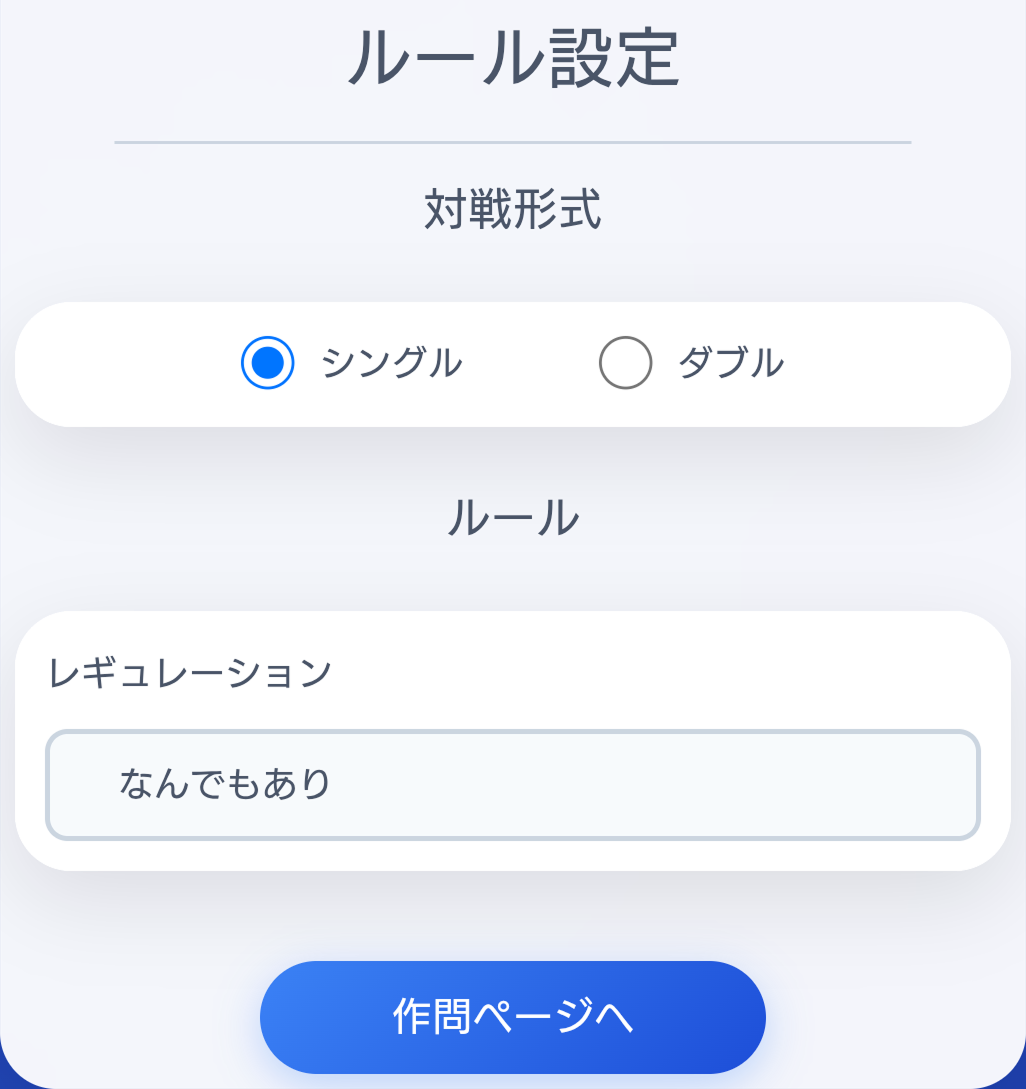Click the divider line under ルール設定
The width and height of the screenshot is (1026, 1089).
513,141
